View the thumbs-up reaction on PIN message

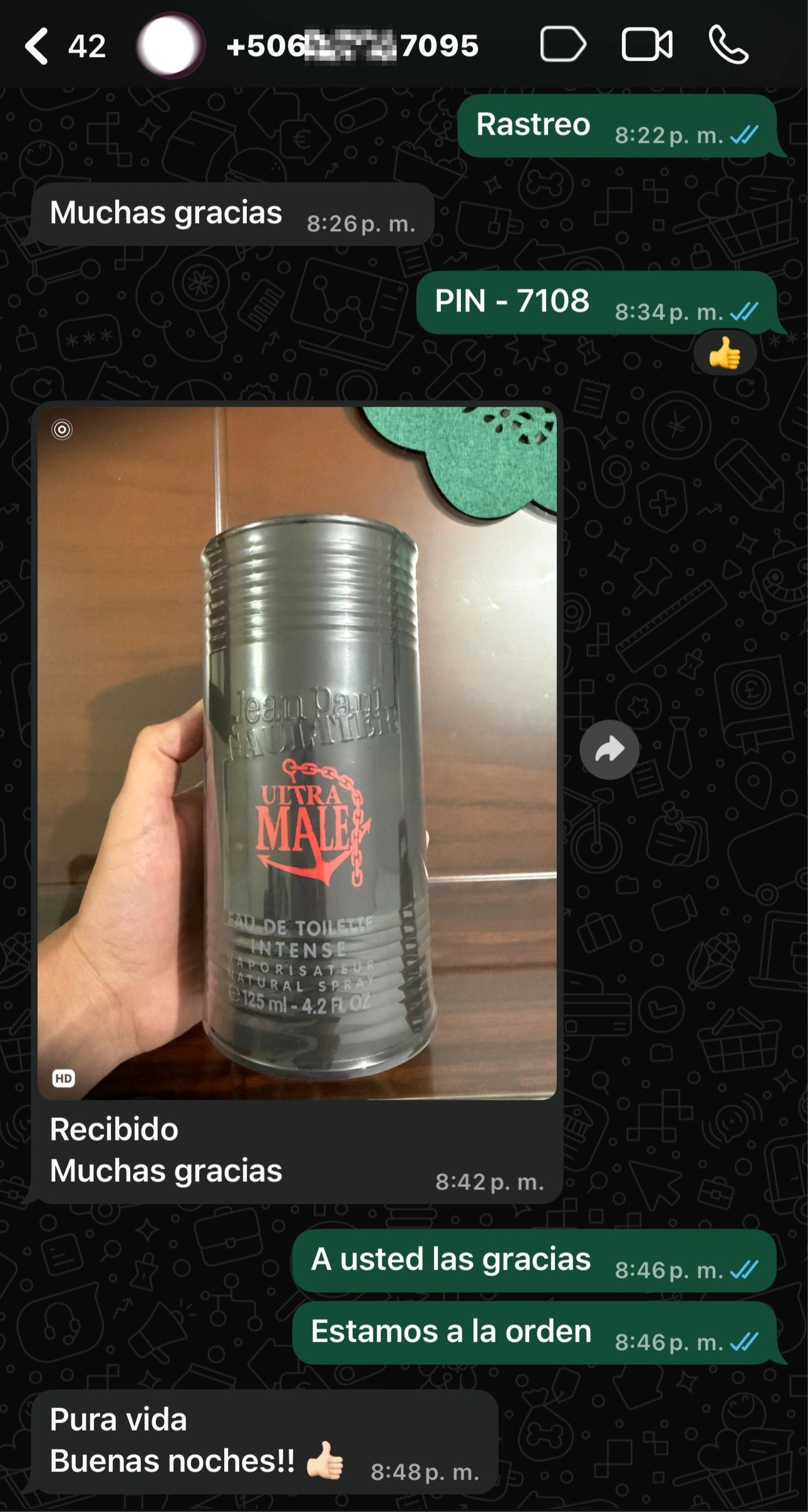(725, 354)
